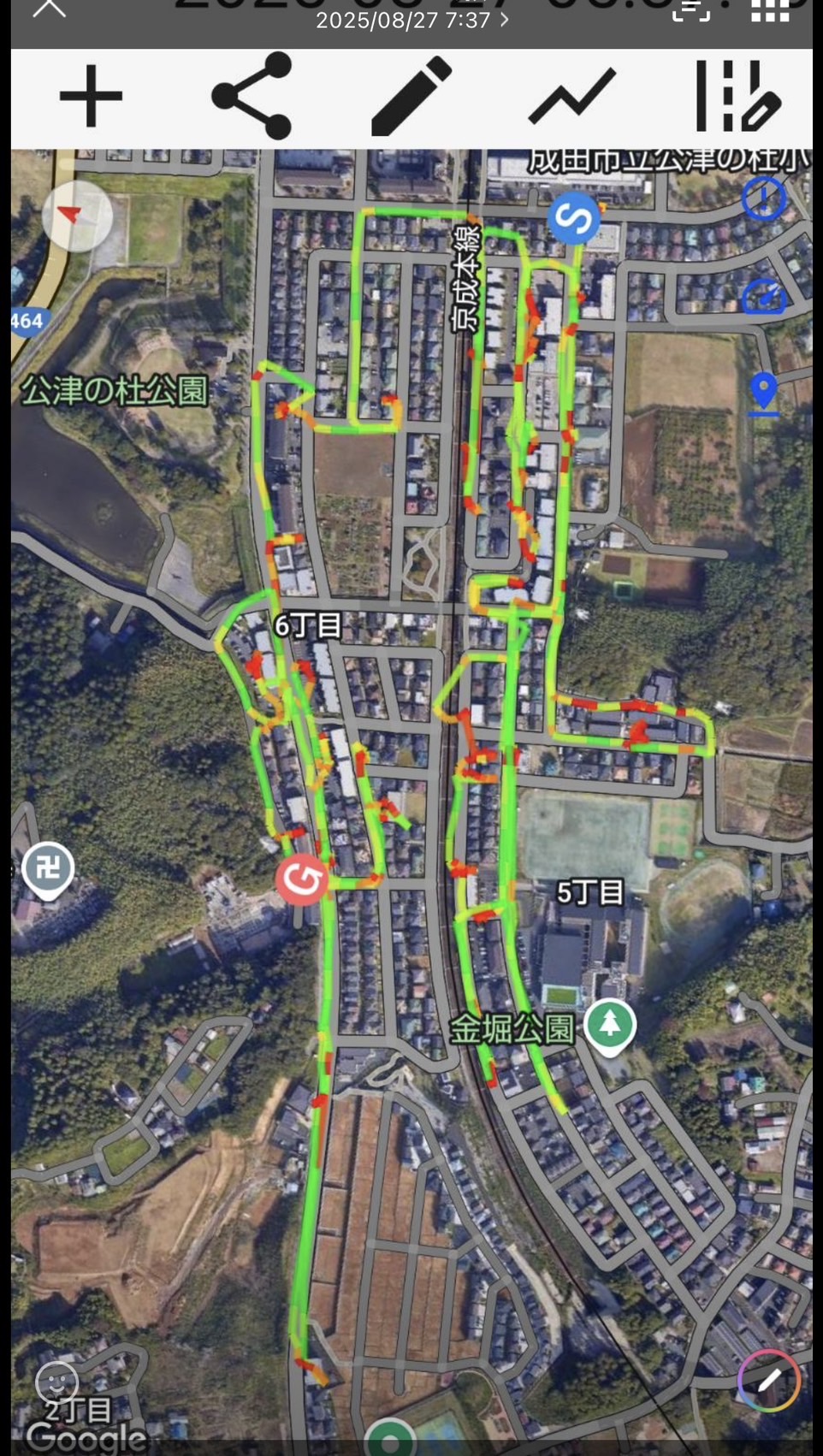Select the blue S start marker
Image resolution: width=823 pixels, height=1456 pixels.
coord(573,218)
